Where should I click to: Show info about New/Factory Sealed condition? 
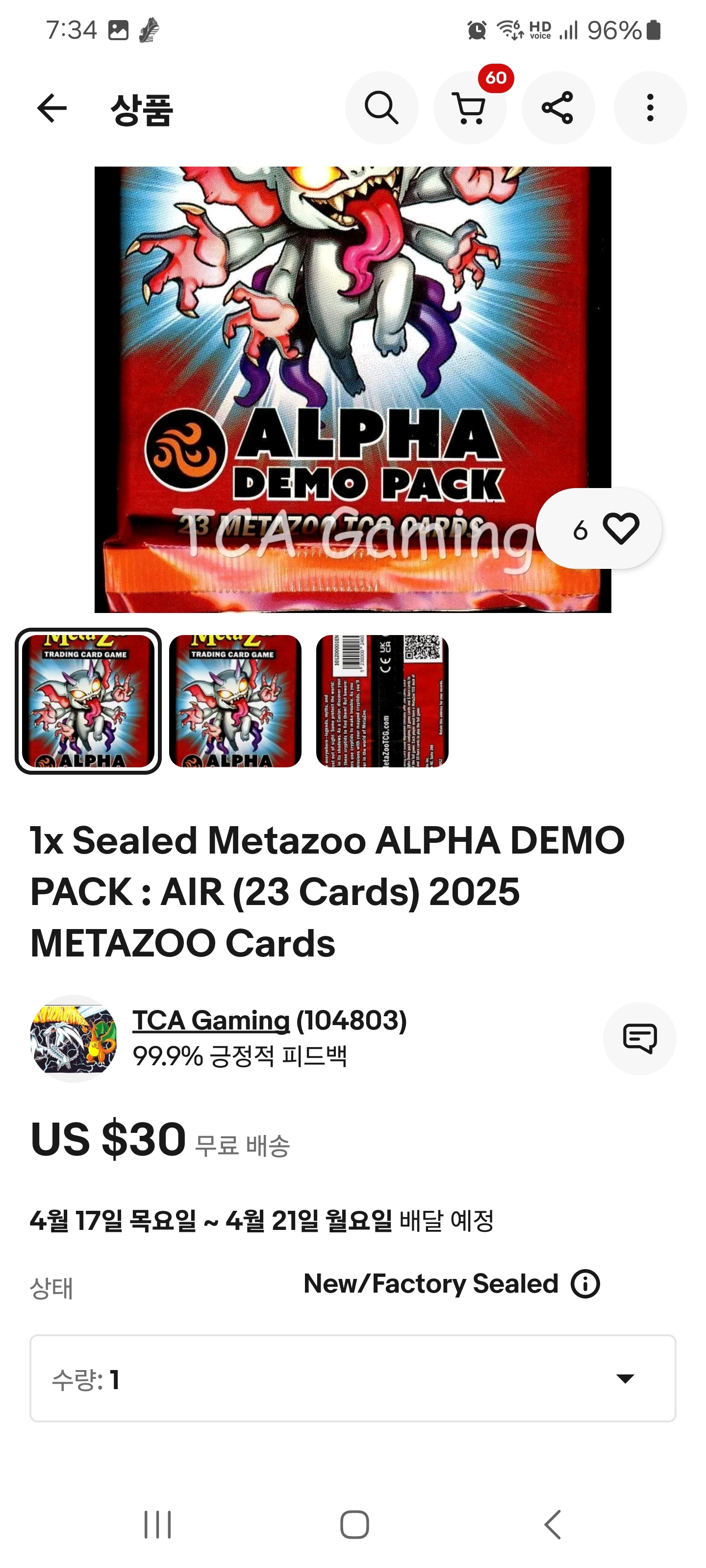coord(585,1284)
